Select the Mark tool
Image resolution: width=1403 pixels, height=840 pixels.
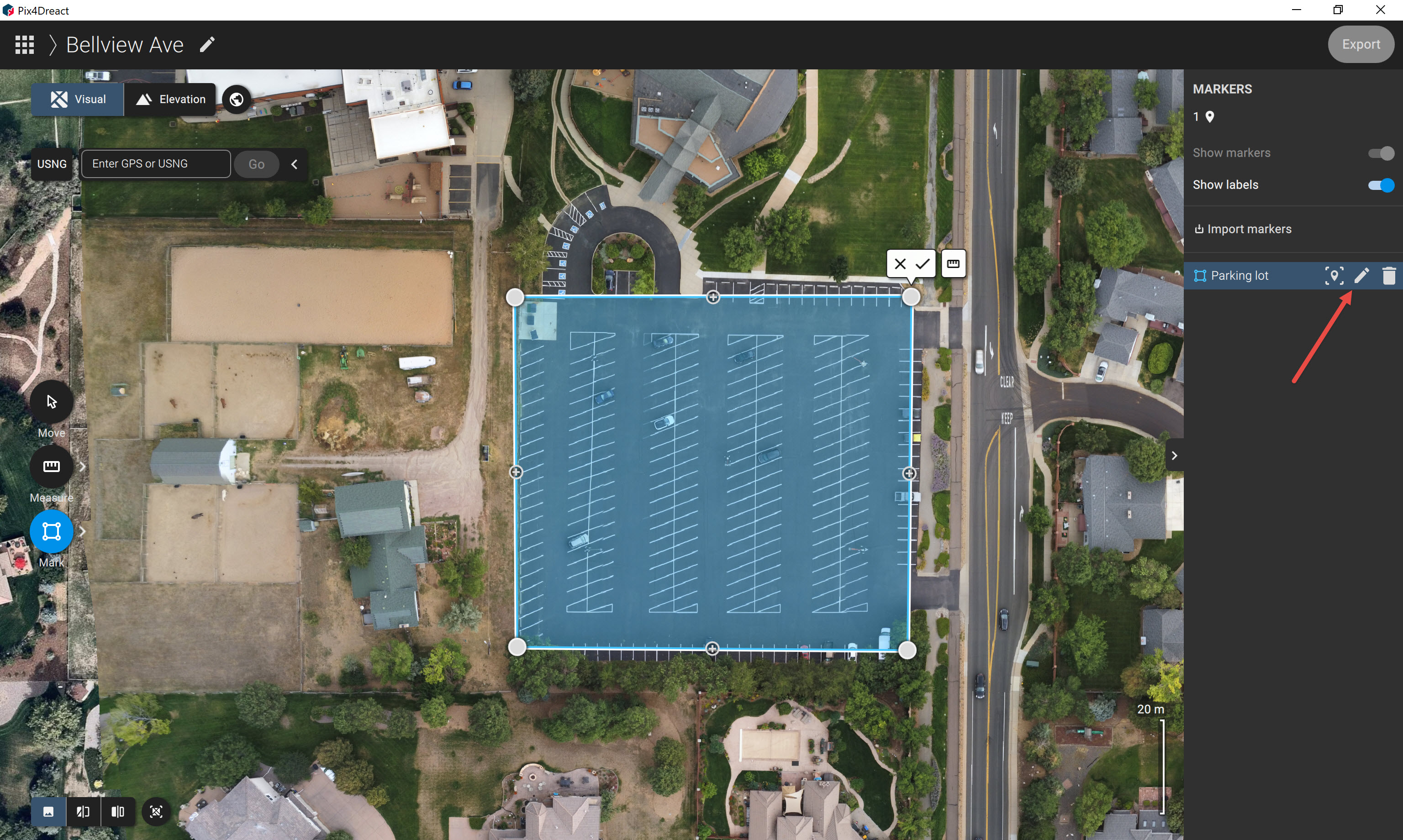[x=52, y=531]
